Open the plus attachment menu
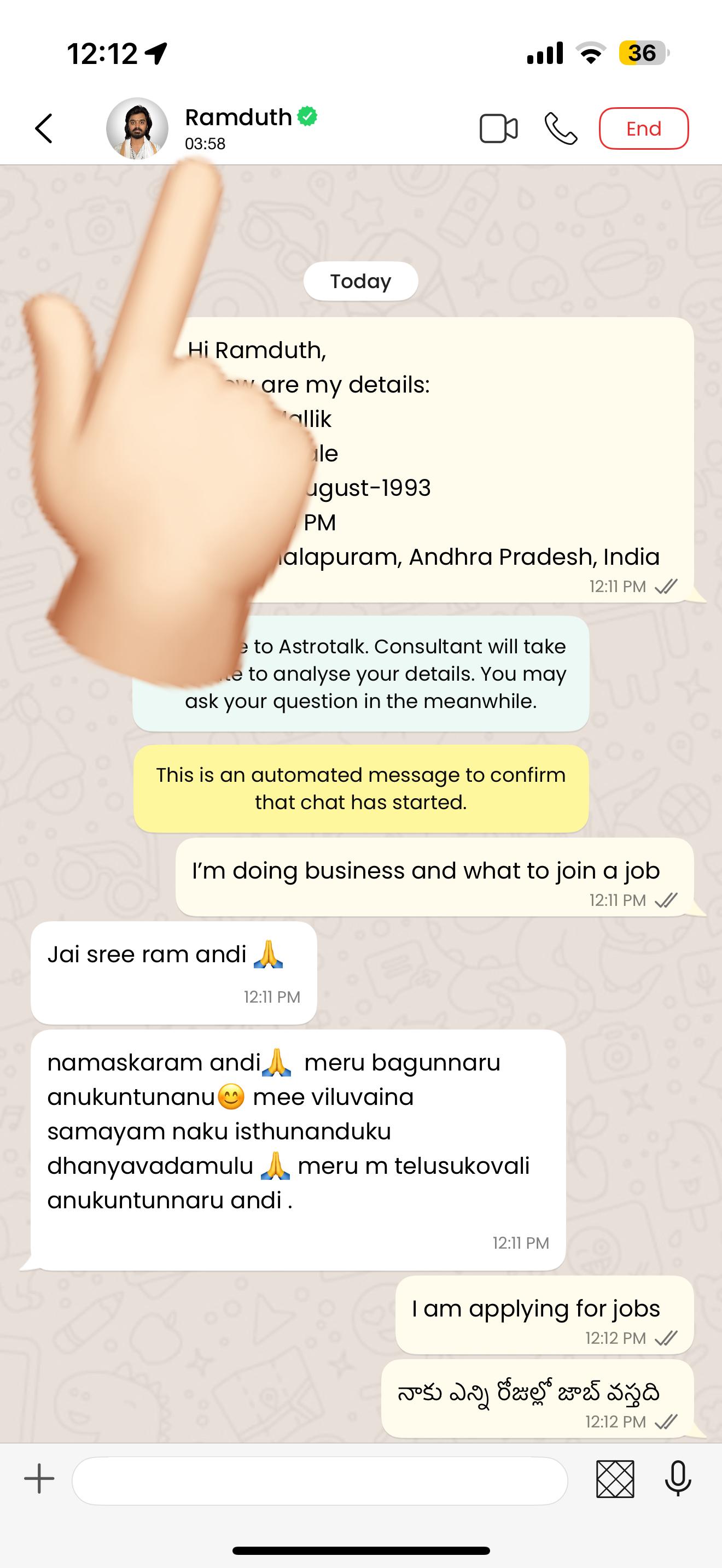This screenshot has height=1568, width=722. tap(39, 1478)
